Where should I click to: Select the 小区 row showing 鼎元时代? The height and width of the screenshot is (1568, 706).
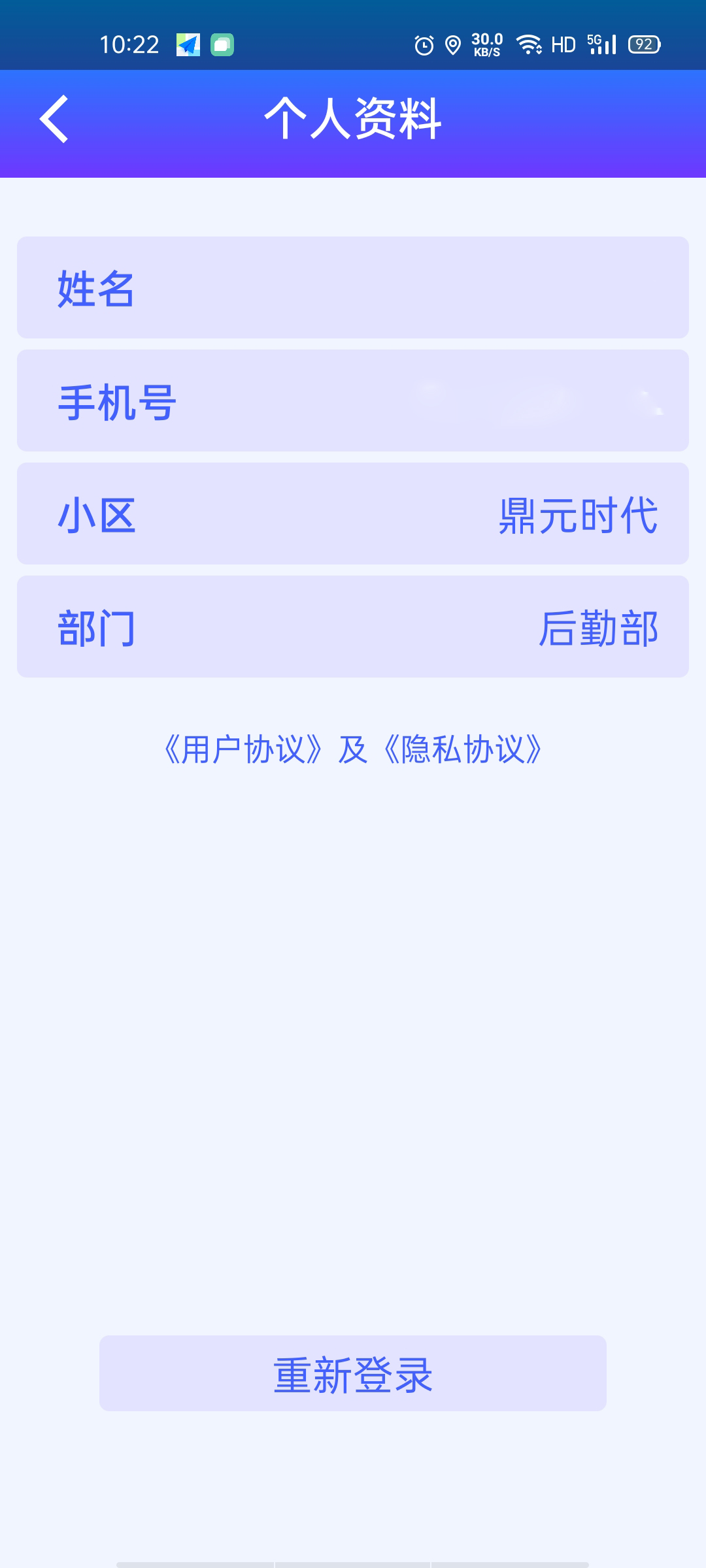(353, 514)
